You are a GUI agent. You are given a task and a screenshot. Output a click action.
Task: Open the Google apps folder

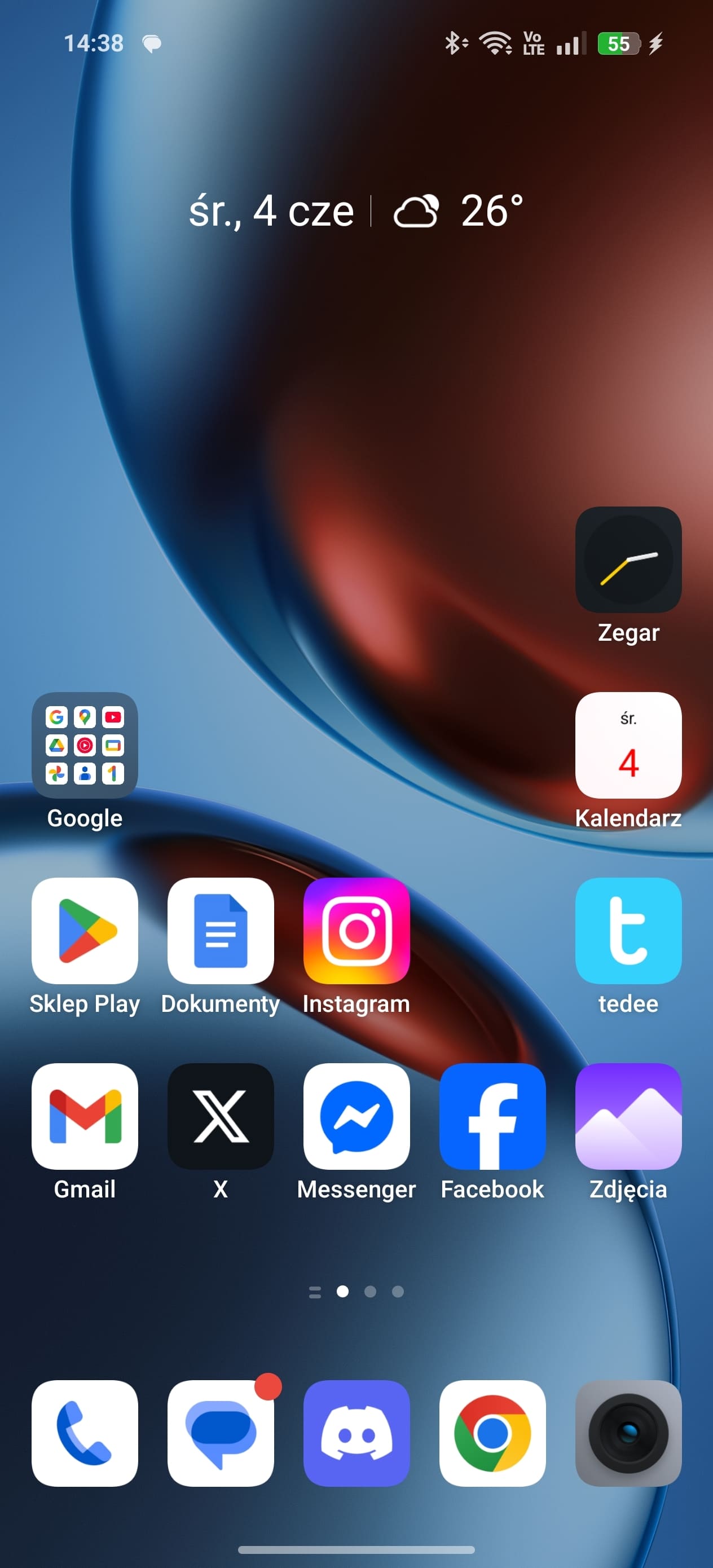click(x=85, y=745)
